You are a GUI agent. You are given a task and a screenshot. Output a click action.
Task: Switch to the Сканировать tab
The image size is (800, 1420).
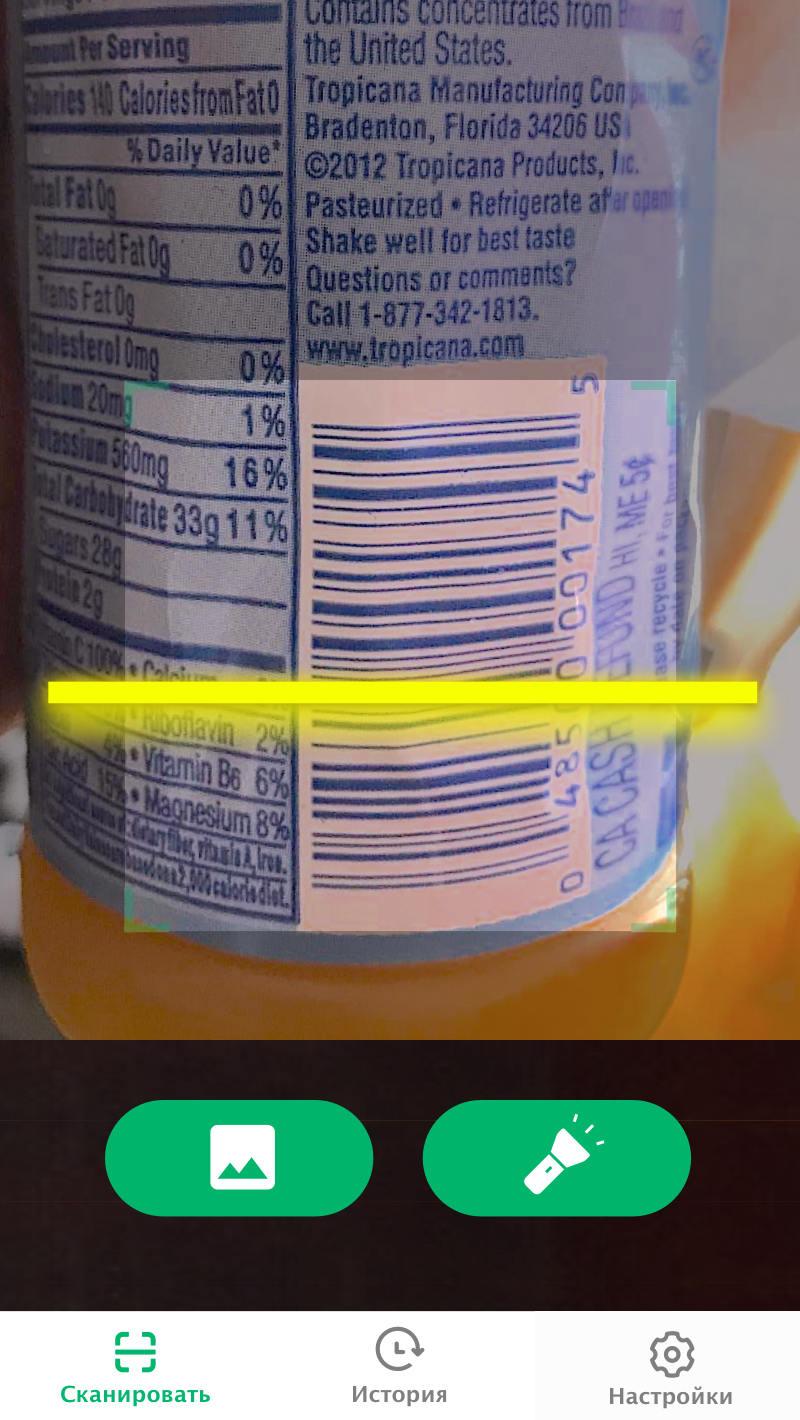[135, 1366]
